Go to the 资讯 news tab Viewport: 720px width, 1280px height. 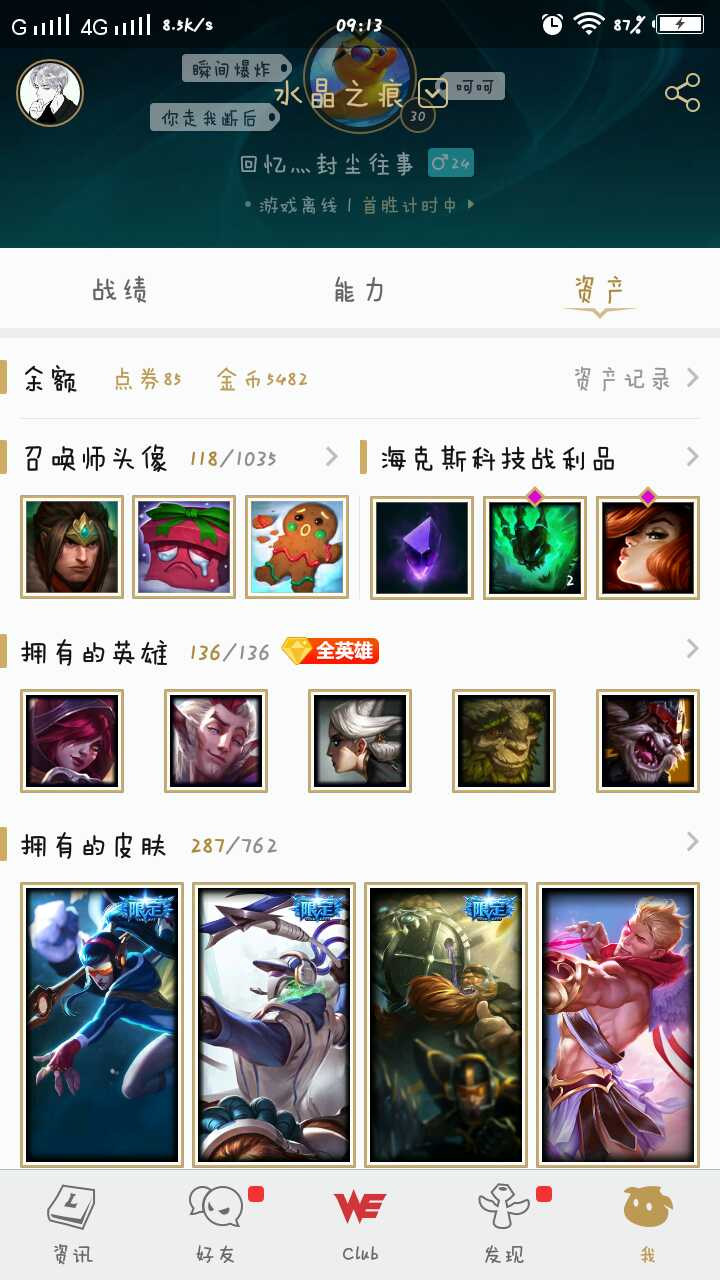coord(72,1223)
